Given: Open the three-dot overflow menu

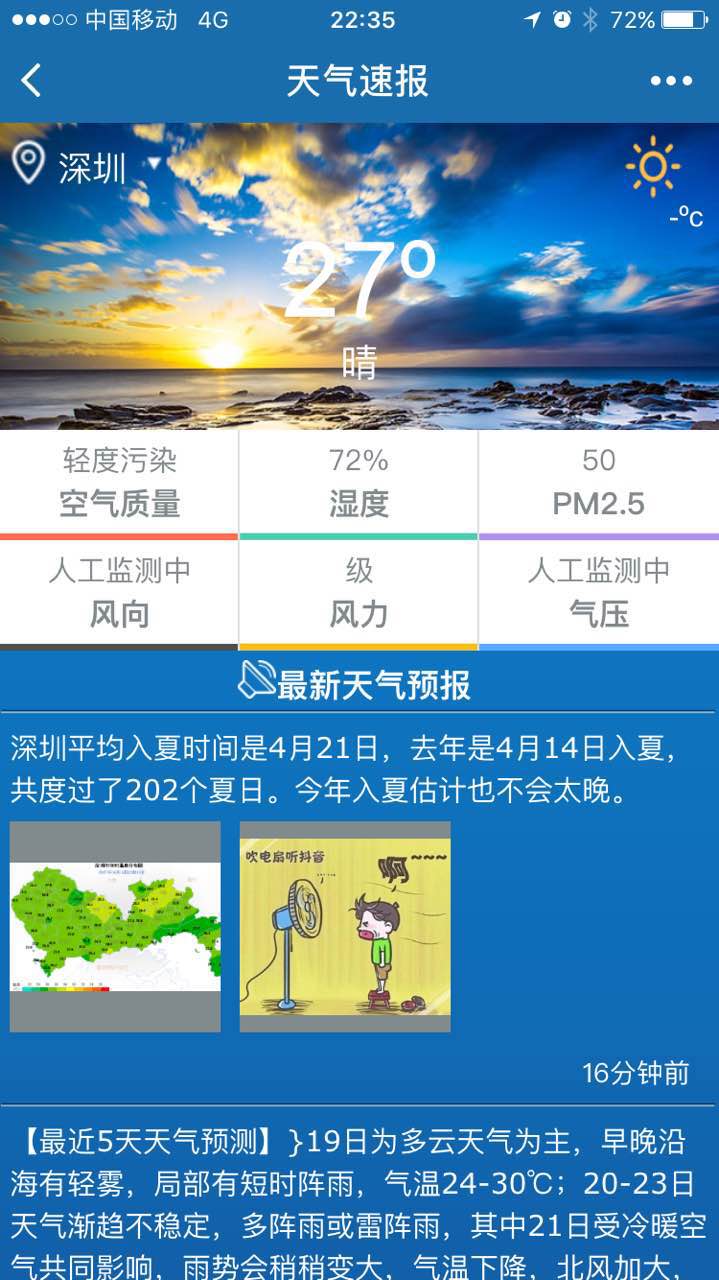Looking at the screenshot, I should point(671,81).
